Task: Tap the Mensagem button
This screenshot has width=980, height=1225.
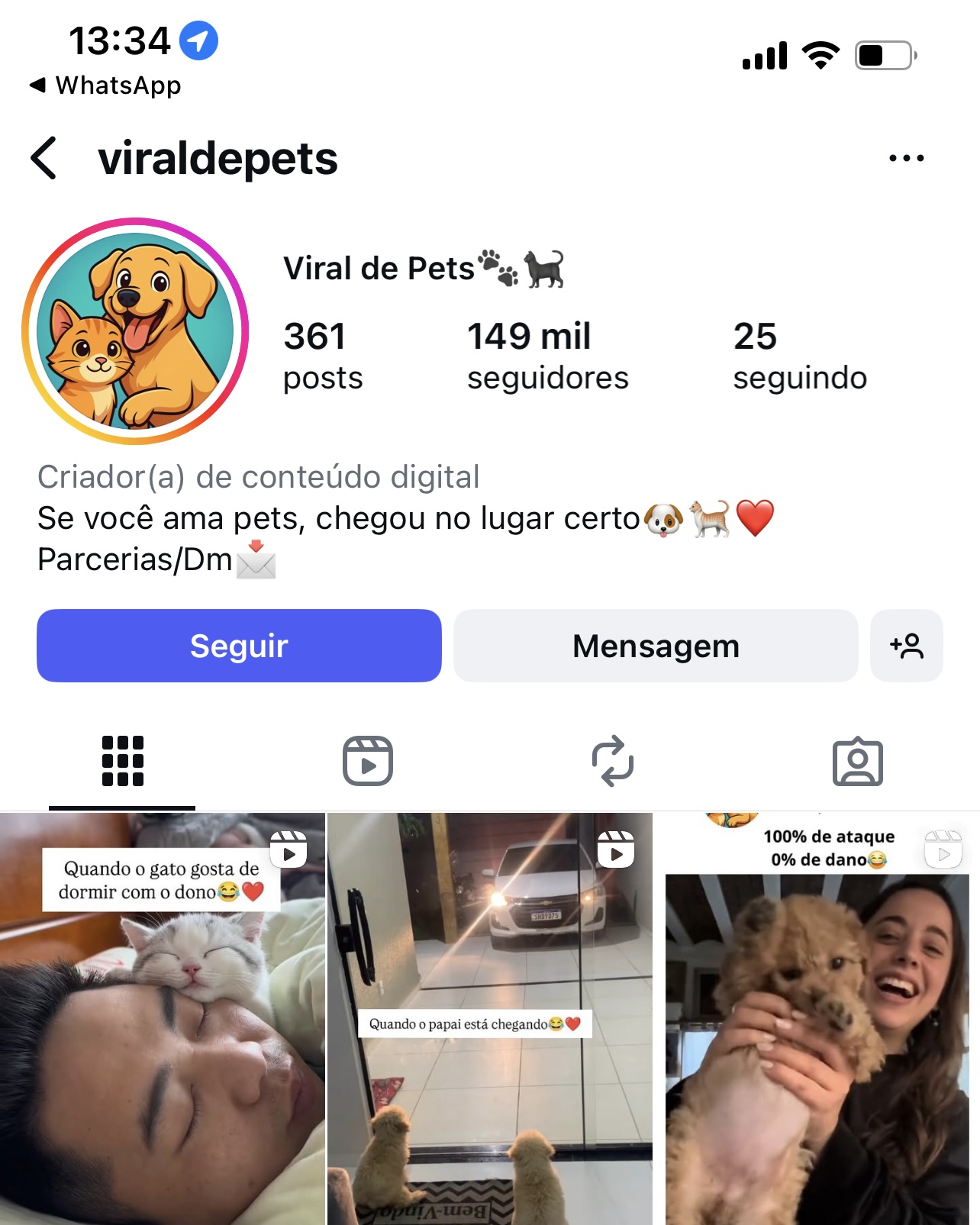Action: coord(656,646)
